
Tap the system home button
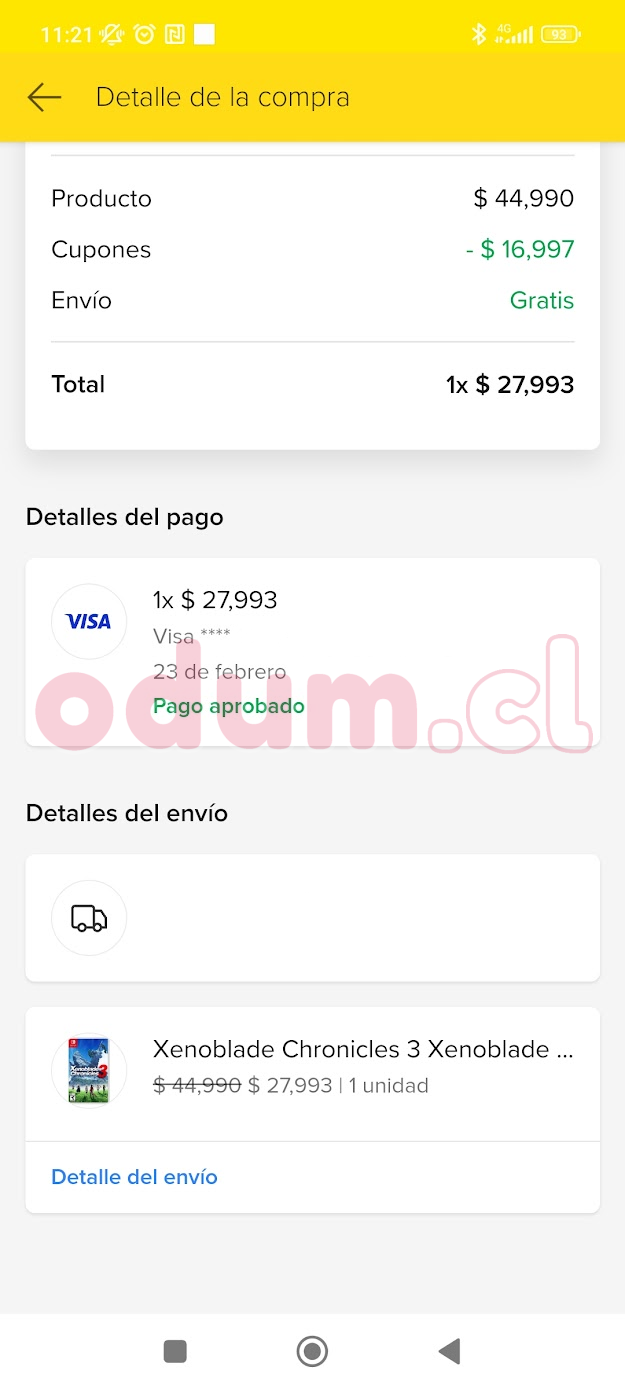pos(312,1352)
